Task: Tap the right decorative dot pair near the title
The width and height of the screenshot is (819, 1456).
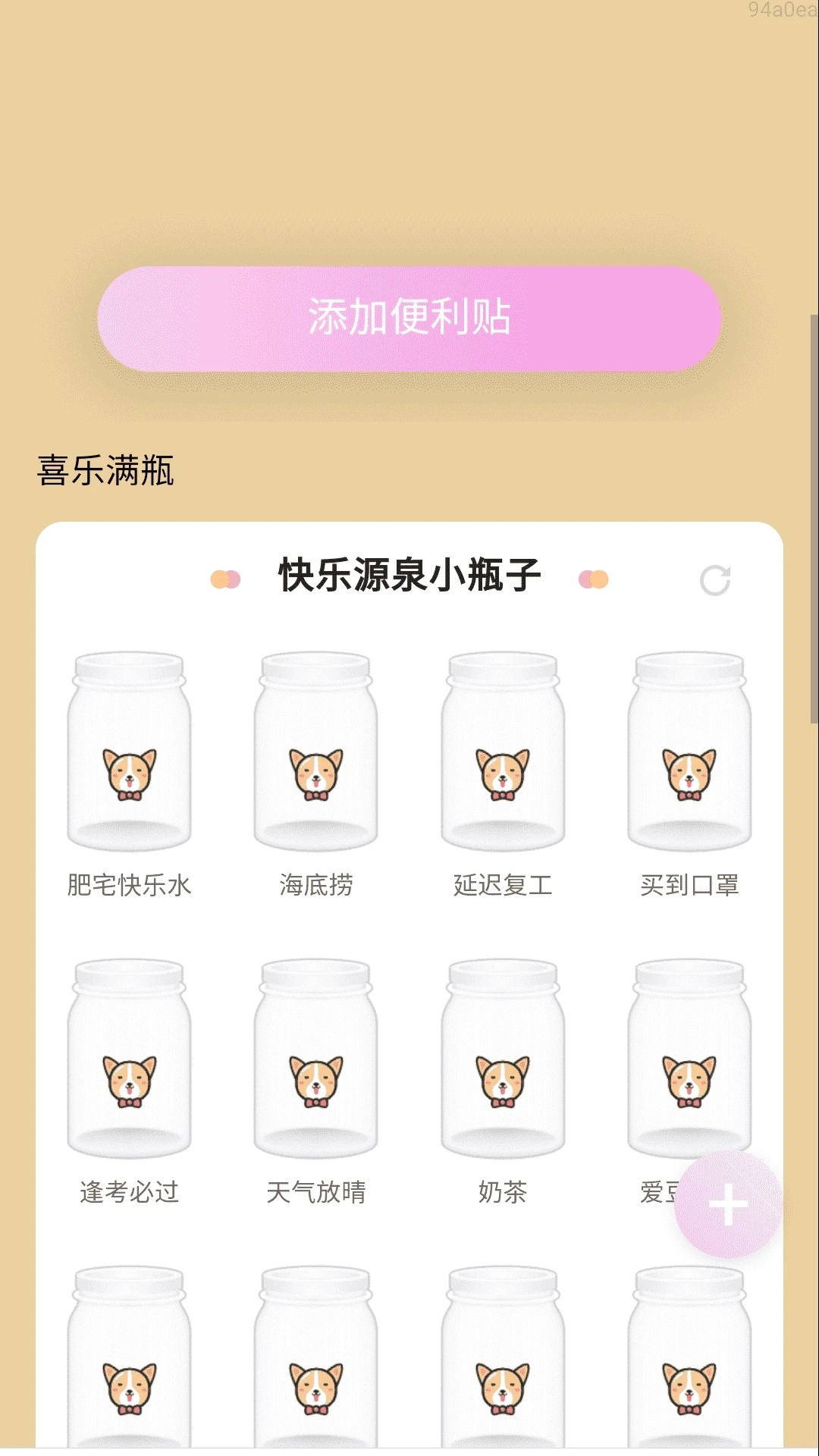Action: [592, 579]
